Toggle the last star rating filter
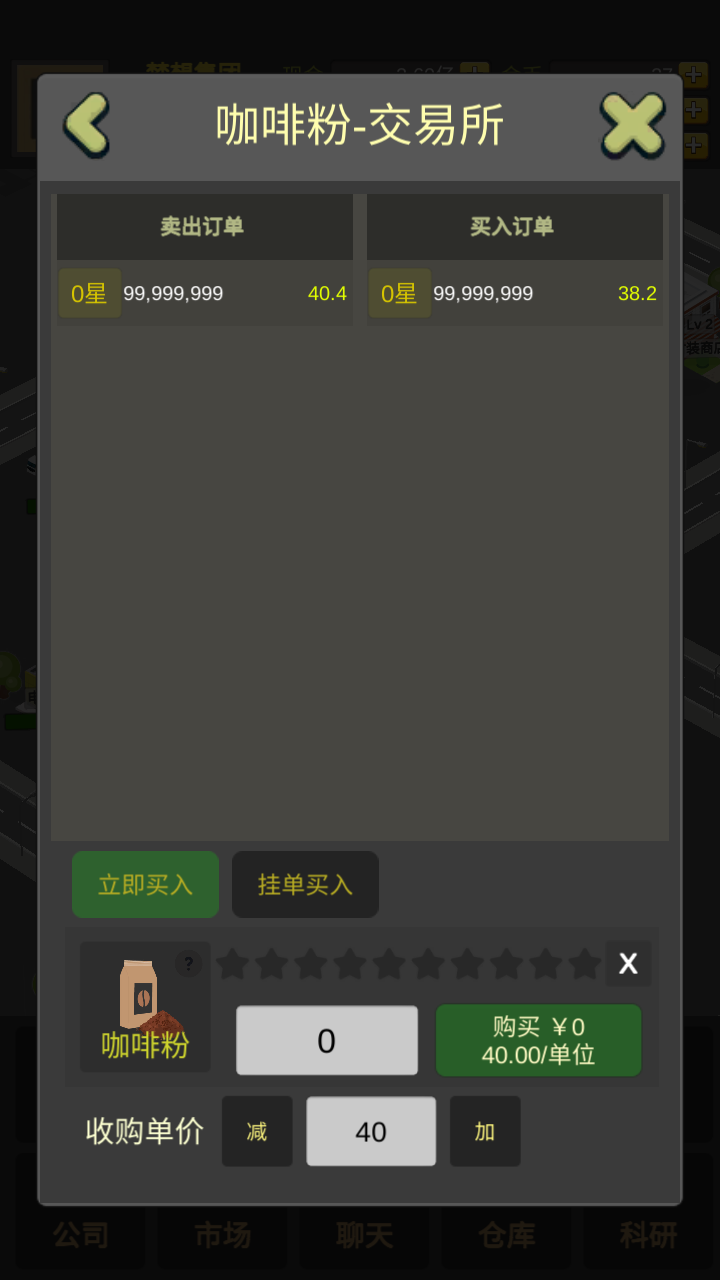The width and height of the screenshot is (720, 1280). tap(584, 963)
